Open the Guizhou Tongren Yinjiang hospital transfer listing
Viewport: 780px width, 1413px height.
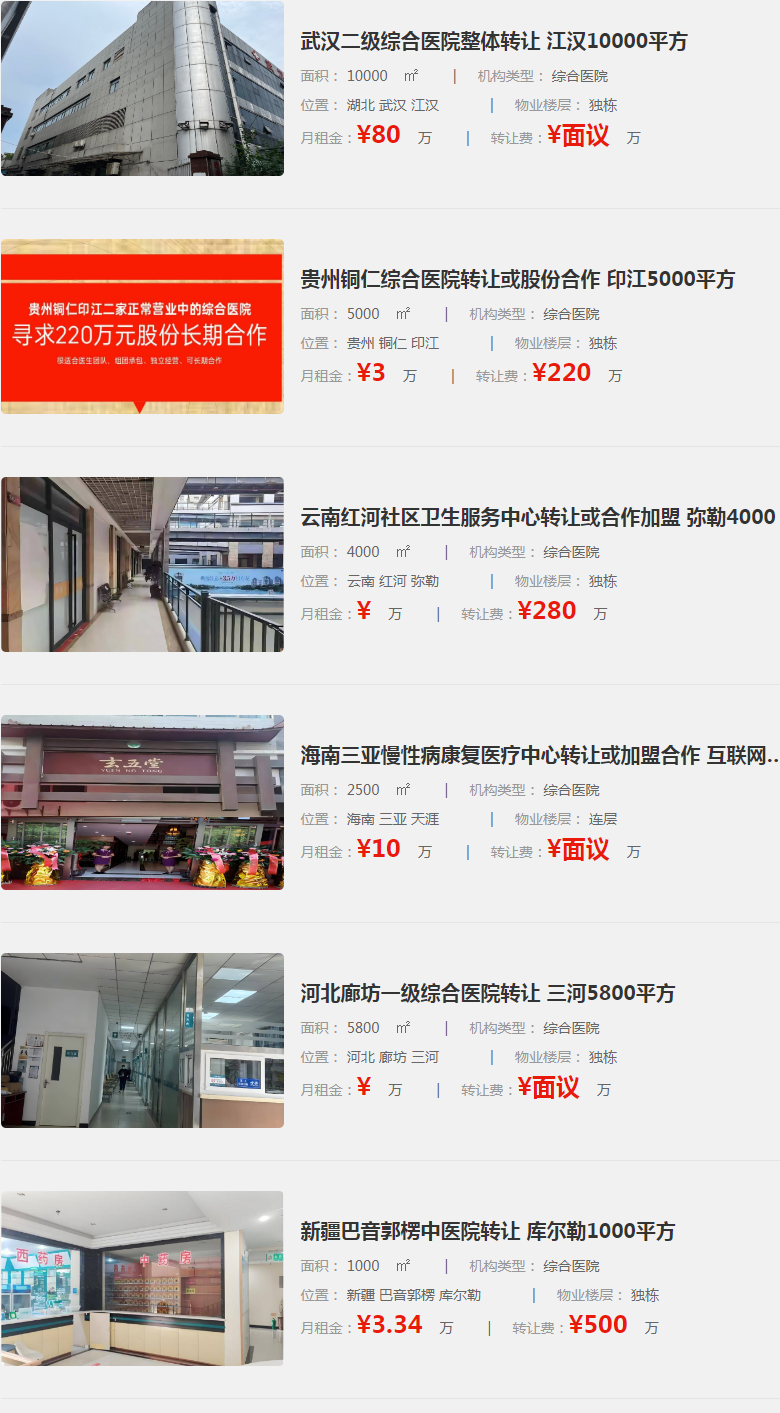click(x=517, y=280)
